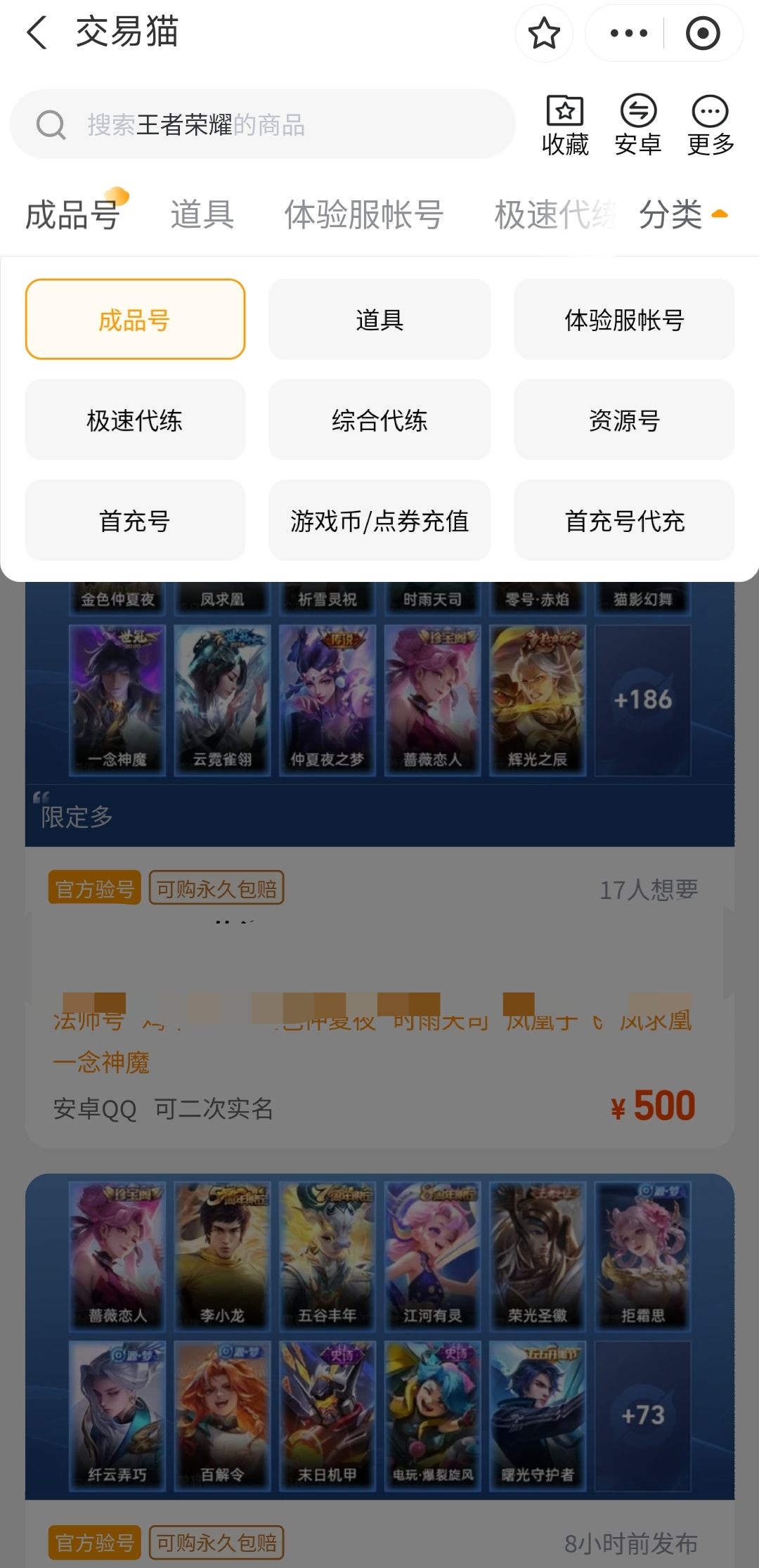759x1568 pixels.
Task: Choose 道具 in category panel
Action: [379, 320]
